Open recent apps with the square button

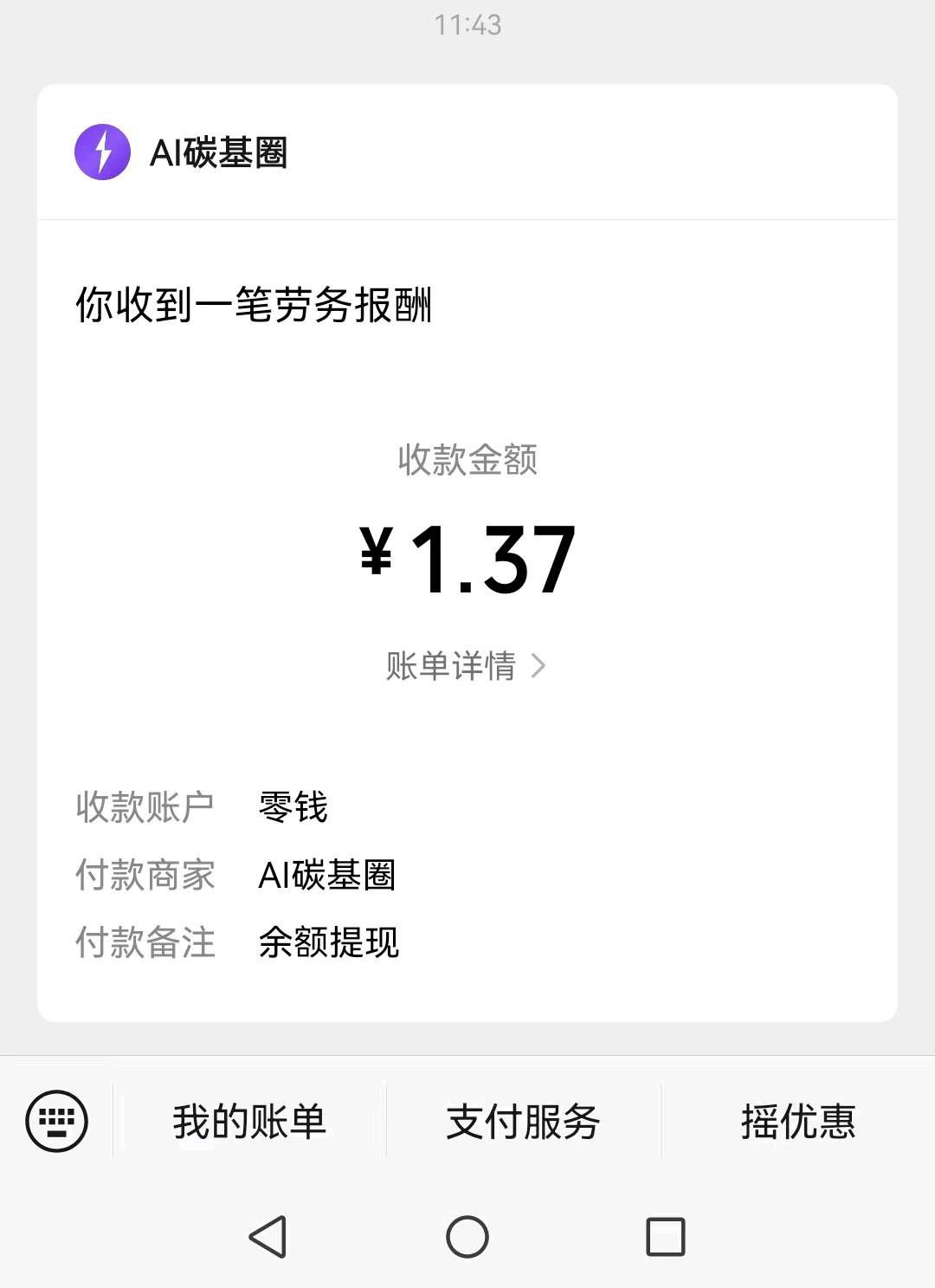coord(665,1237)
